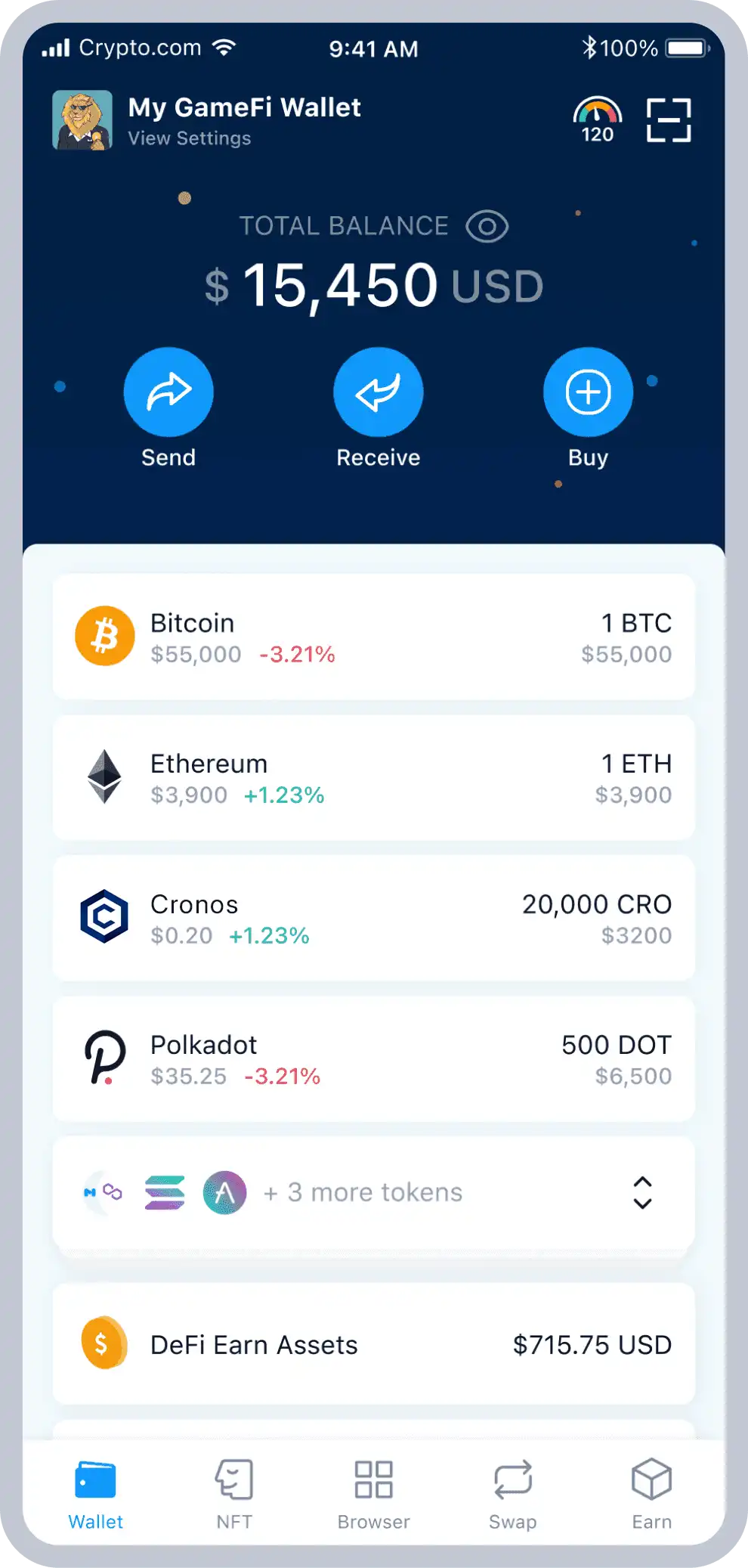Open the Bitcoin asset row

pyautogui.click(x=373, y=637)
